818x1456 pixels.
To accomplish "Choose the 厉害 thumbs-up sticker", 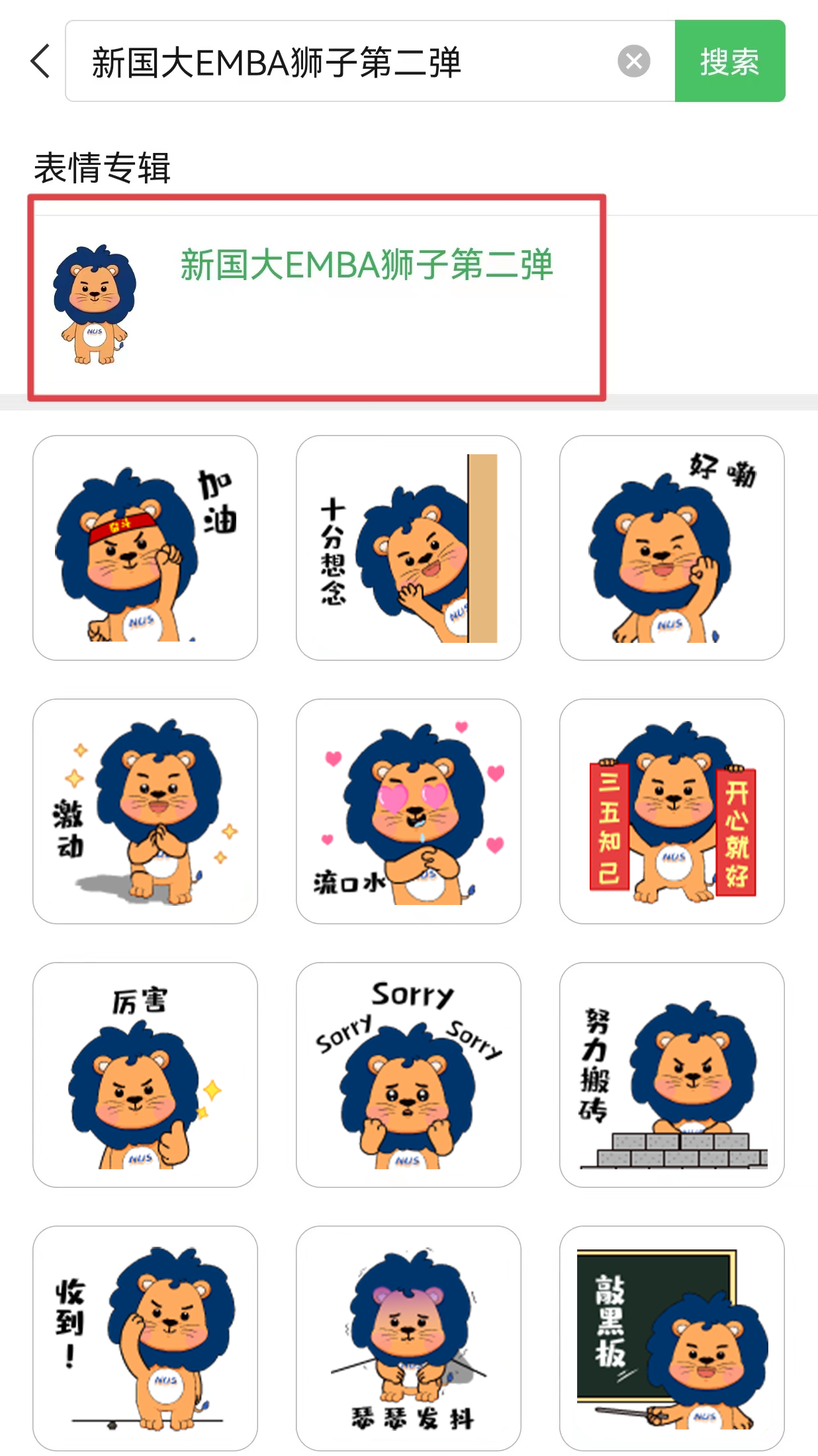I will point(145,1075).
